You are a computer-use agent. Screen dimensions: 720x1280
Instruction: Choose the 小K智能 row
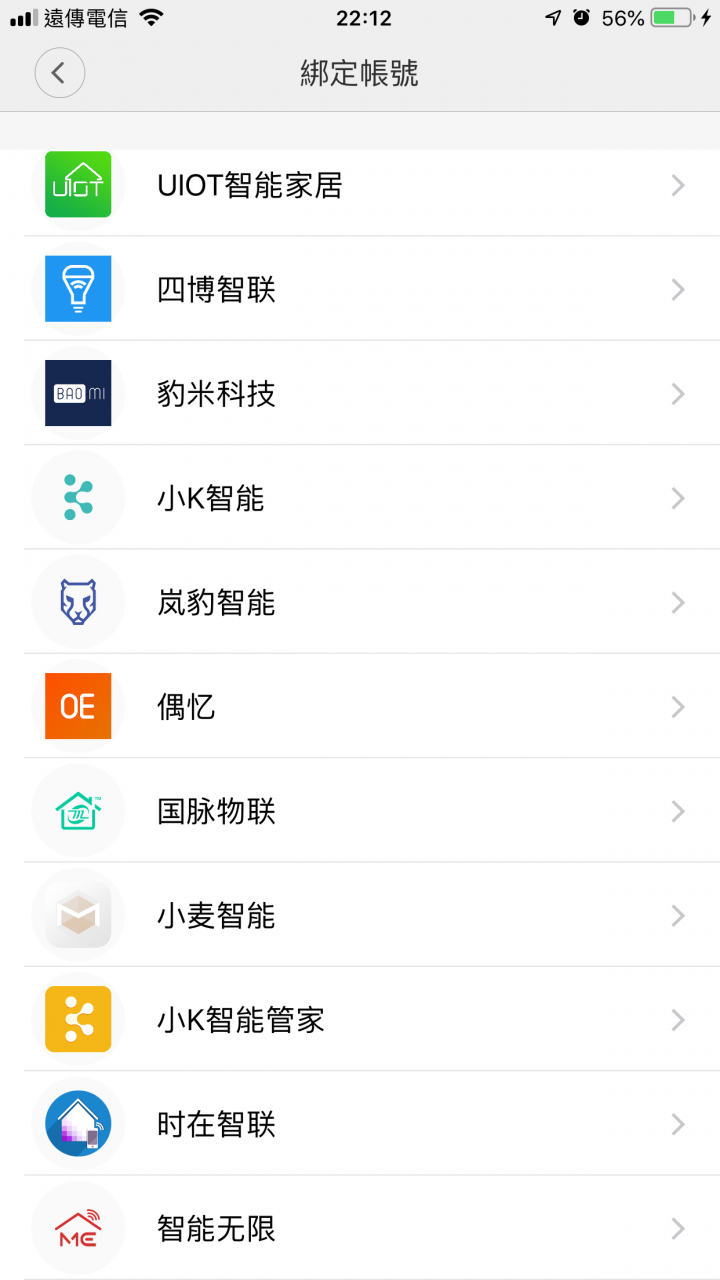[360, 498]
